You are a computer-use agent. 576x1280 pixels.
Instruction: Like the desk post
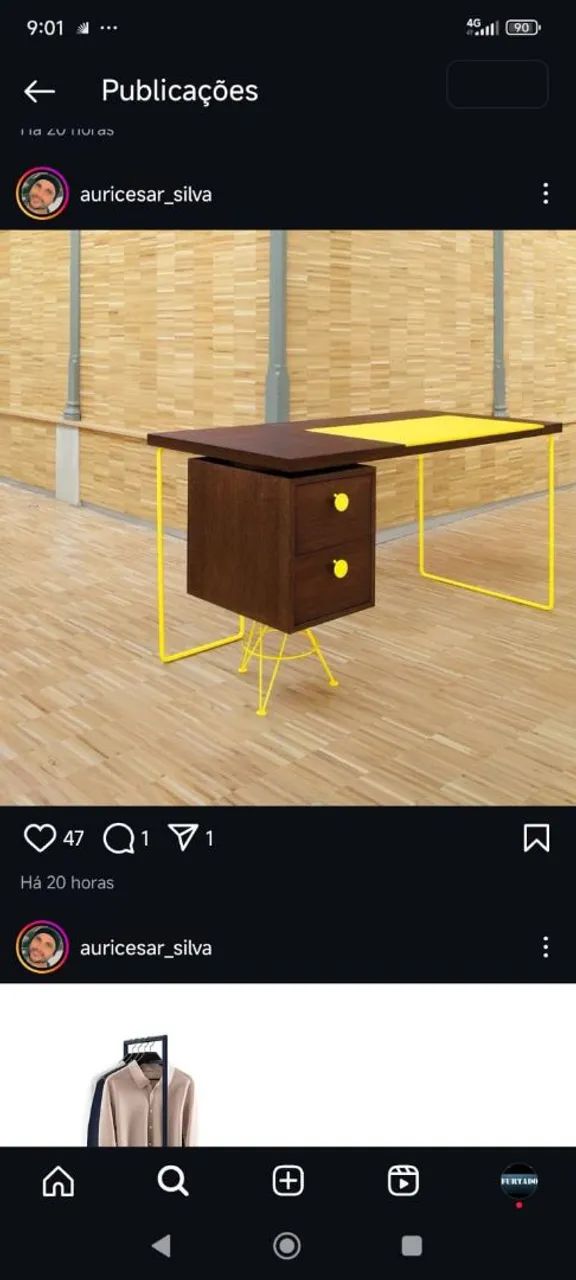pos(39,838)
